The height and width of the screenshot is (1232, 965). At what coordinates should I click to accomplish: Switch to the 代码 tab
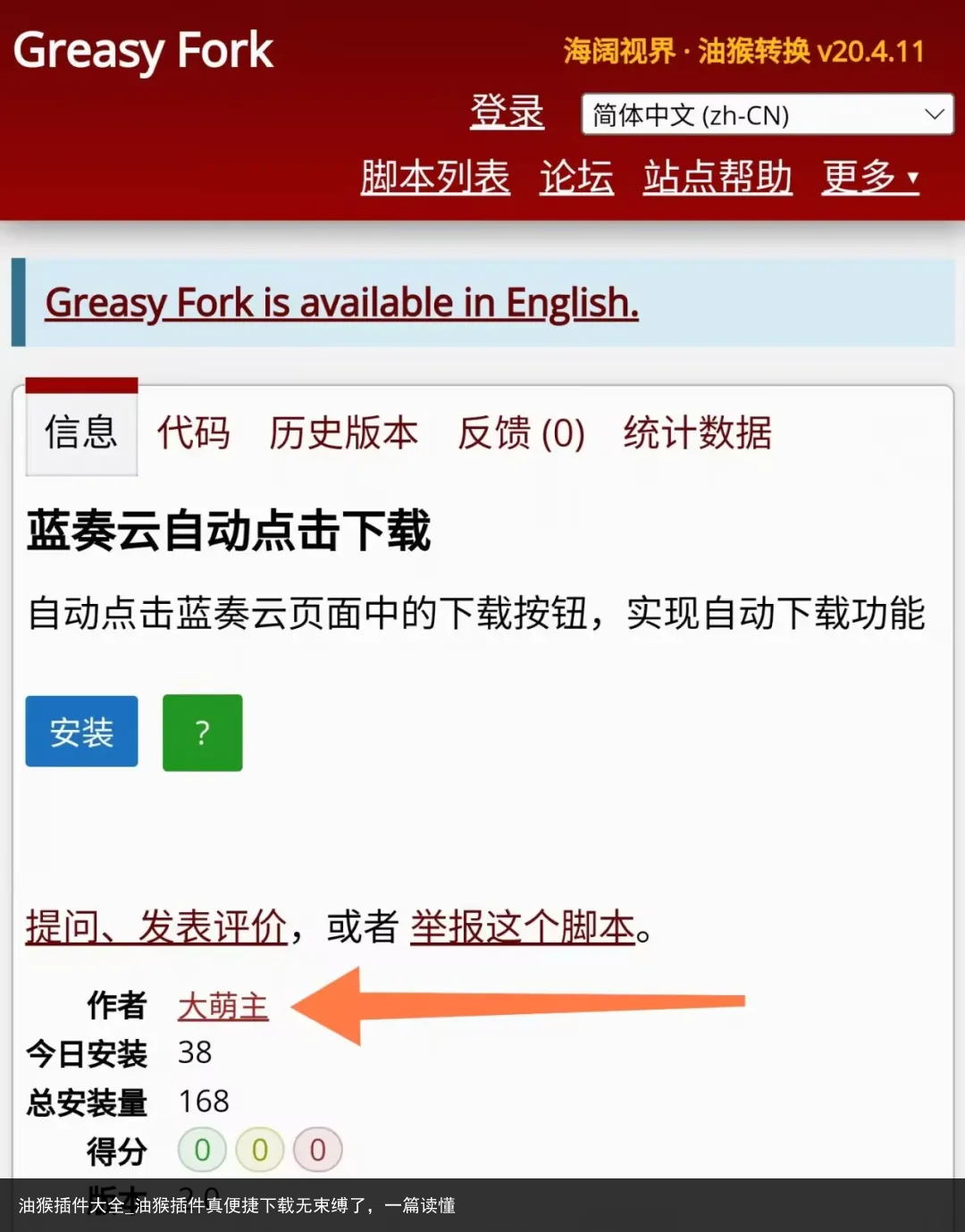193,433
